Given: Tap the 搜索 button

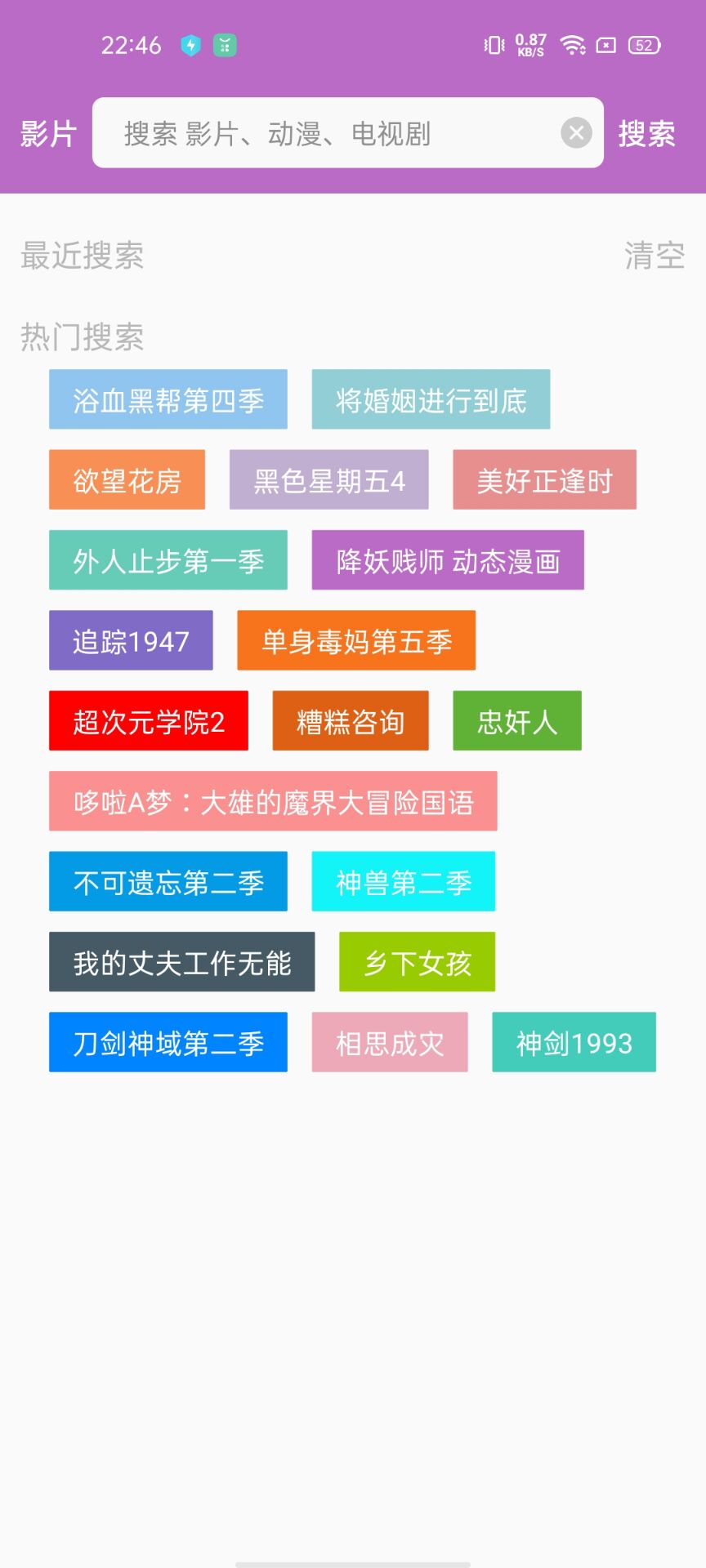Looking at the screenshot, I should tap(646, 133).
